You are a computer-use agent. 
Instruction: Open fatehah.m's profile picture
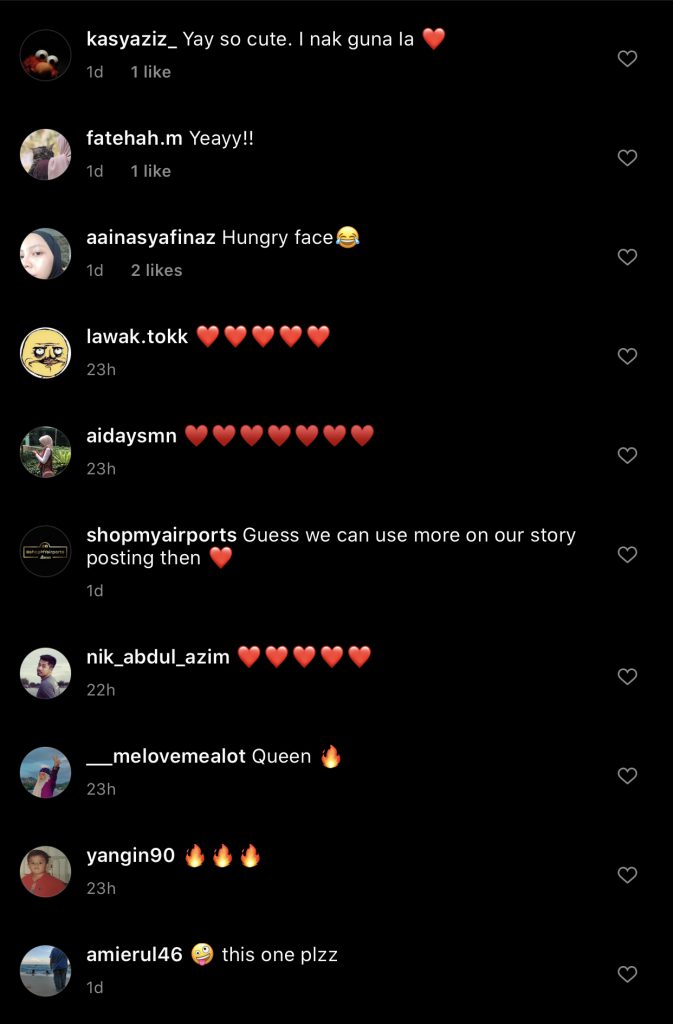tap(46, 154)
